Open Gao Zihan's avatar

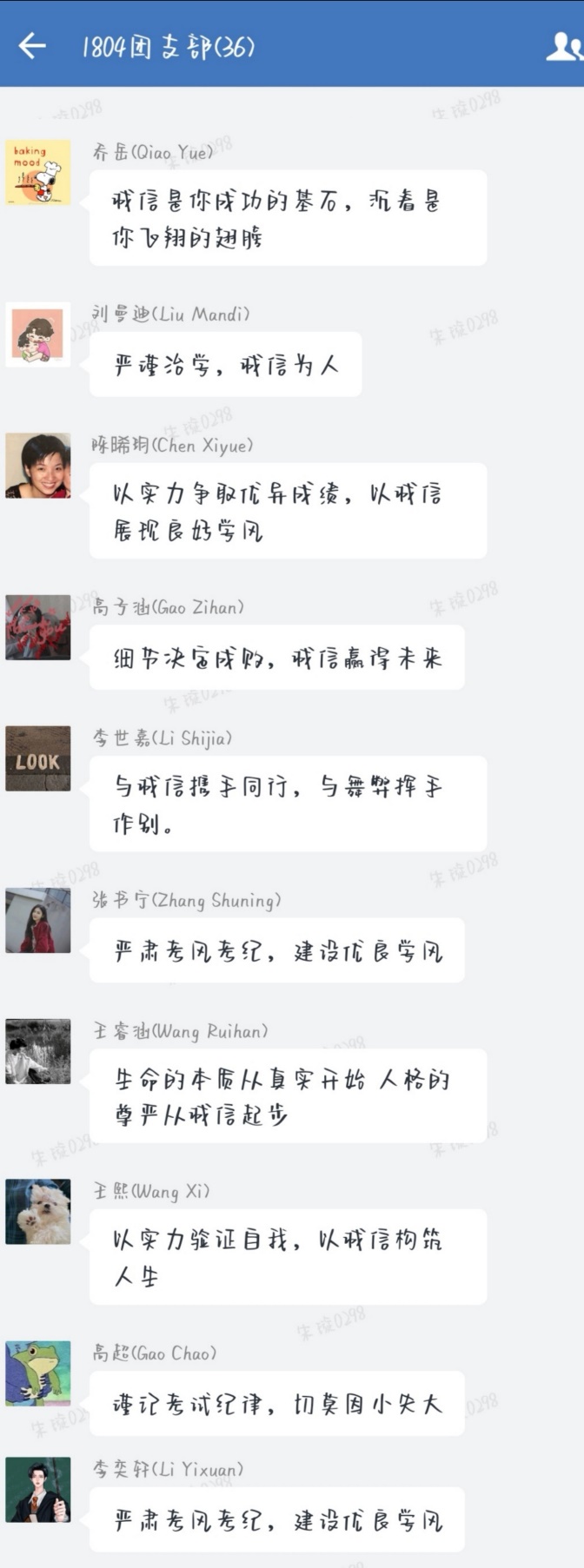point(38,627)
